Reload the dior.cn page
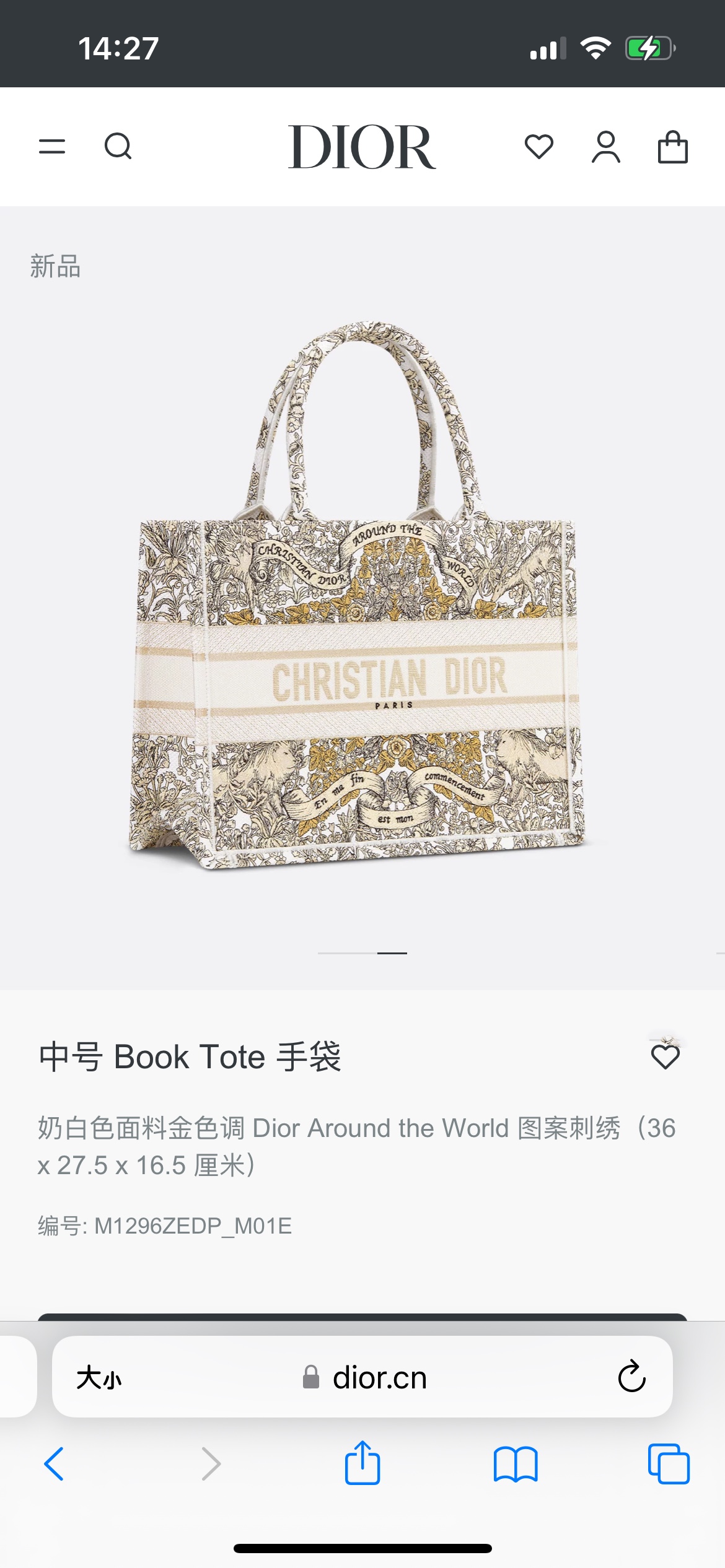This screenshot has width=725, height=1568. click(631, 1377)
